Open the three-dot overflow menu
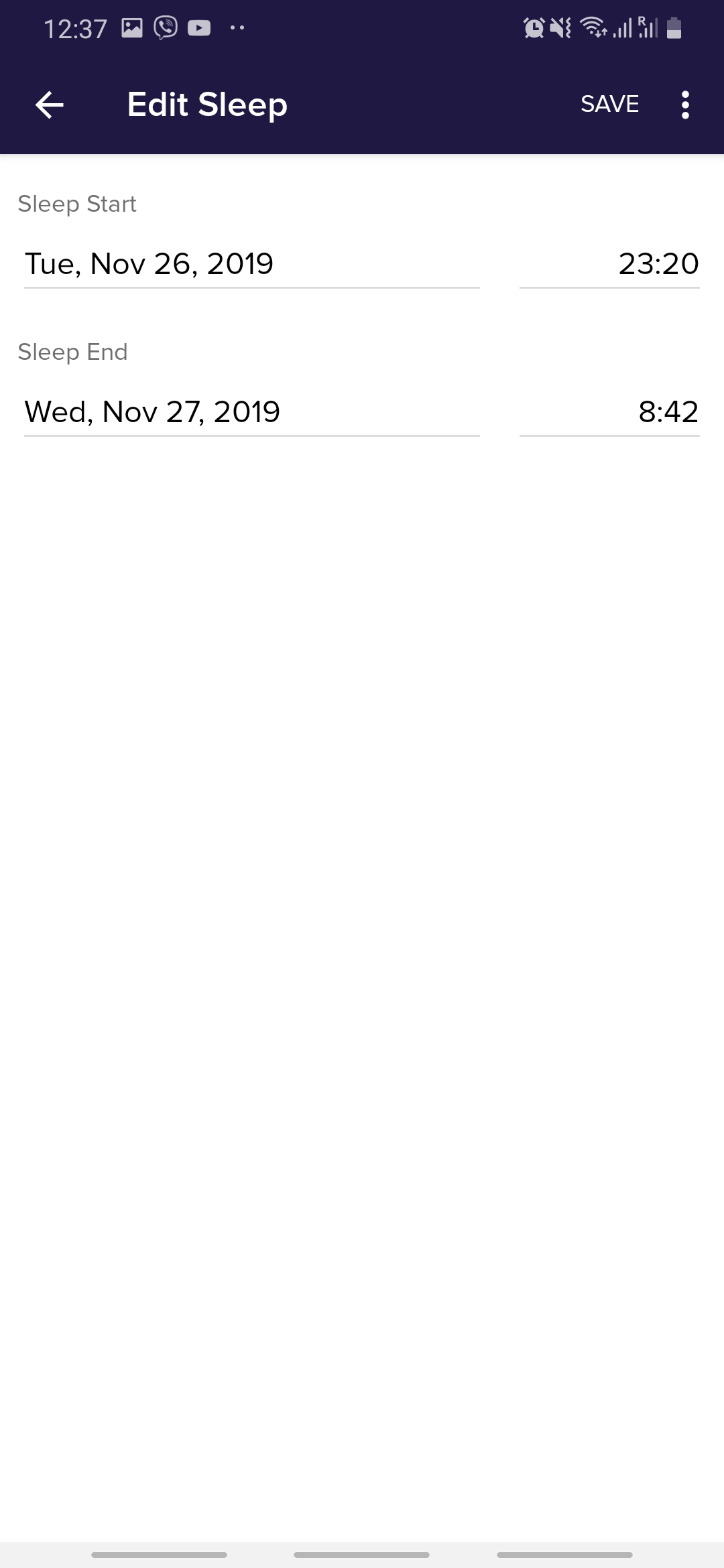The width and height of the screenshot is (724, 1568). click(x=684, y=105)
